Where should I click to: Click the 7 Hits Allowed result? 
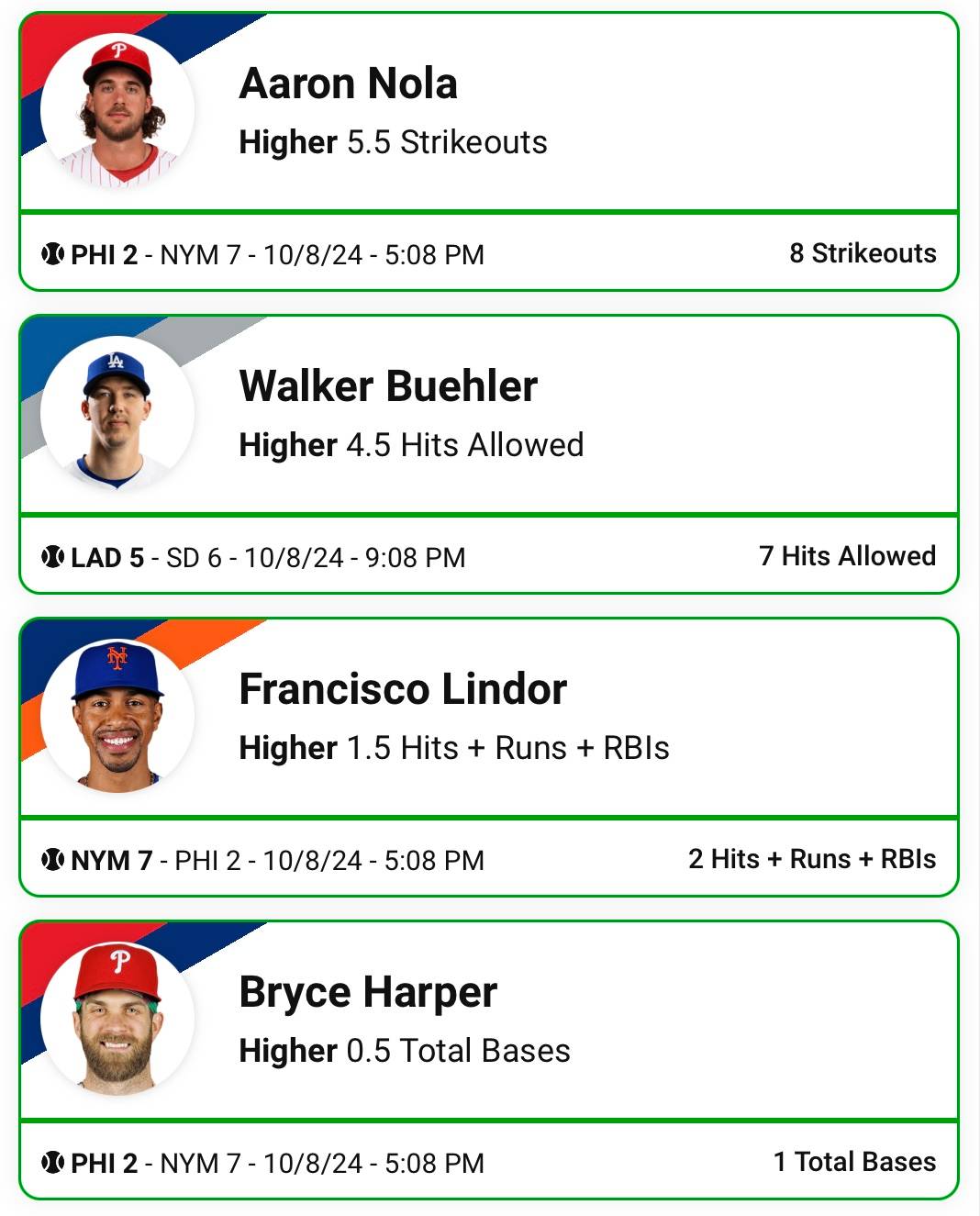845,556
